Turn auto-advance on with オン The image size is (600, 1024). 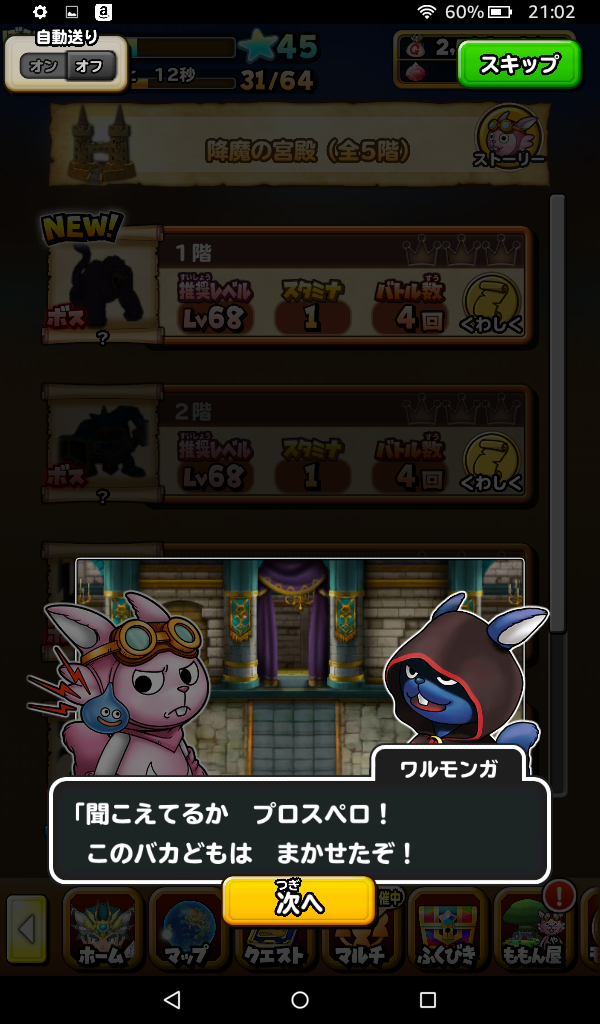[44, 67]
